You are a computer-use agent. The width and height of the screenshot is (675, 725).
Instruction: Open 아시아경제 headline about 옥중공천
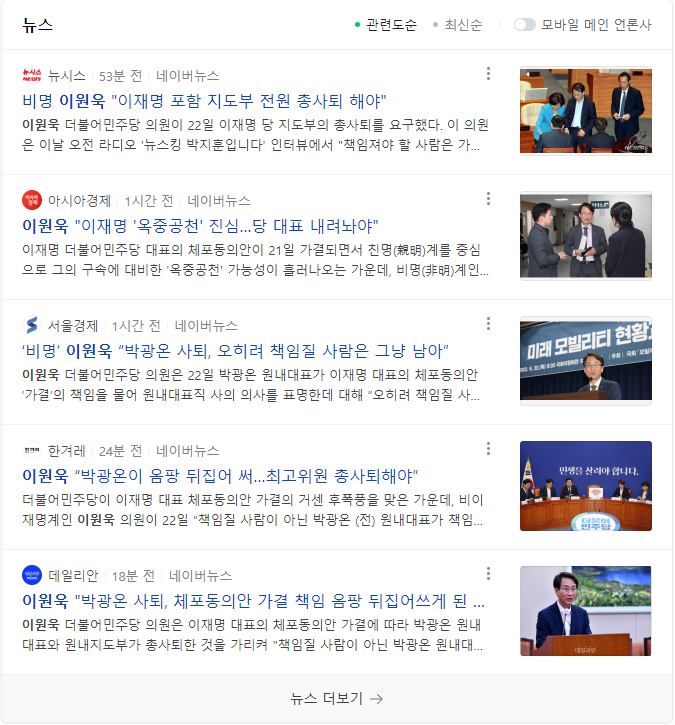click(x=201, y=225)
